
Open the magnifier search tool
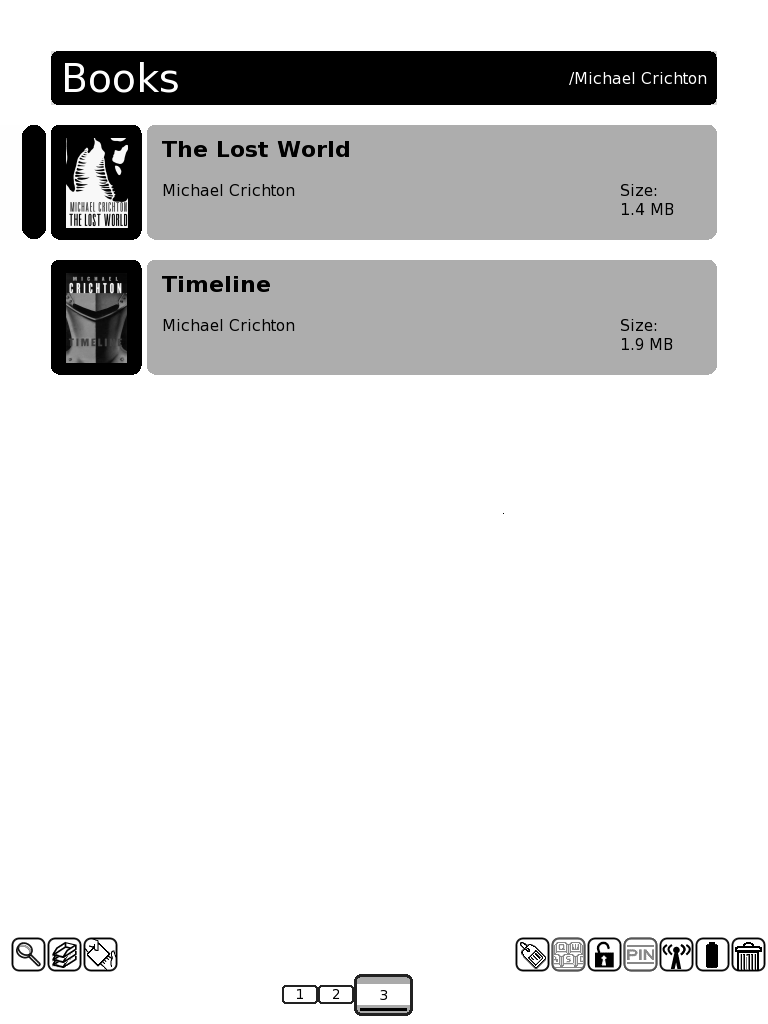(28, 954)
